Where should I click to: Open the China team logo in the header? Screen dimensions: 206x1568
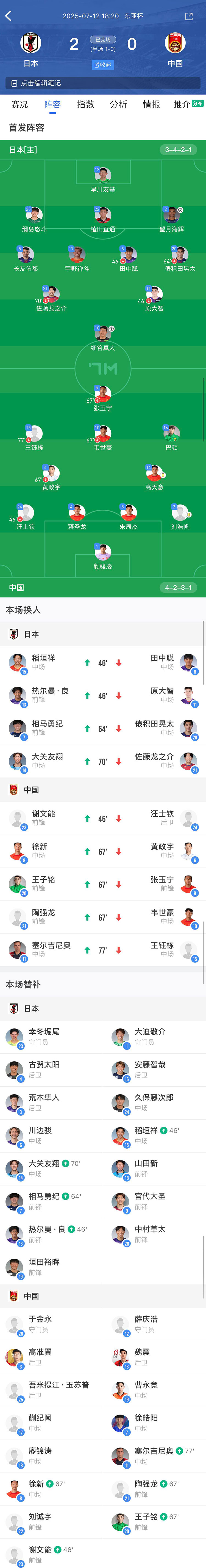coord(175,44)
